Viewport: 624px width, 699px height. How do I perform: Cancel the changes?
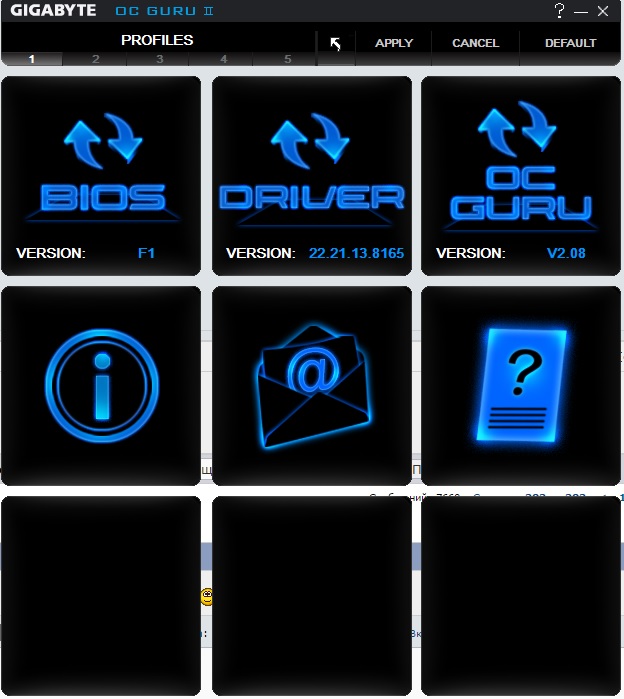click(475, 43)
